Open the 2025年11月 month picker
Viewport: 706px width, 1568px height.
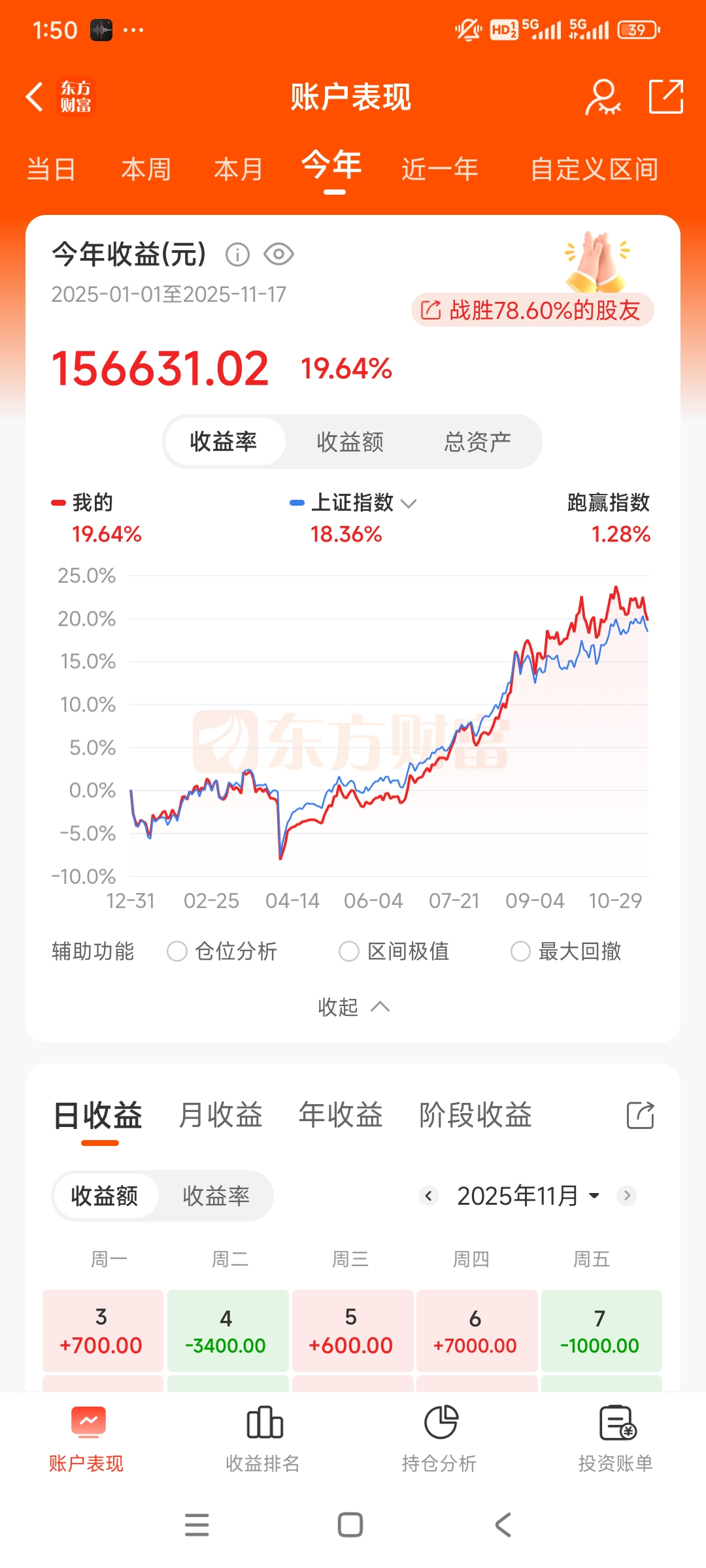[x=527, y=1196]
